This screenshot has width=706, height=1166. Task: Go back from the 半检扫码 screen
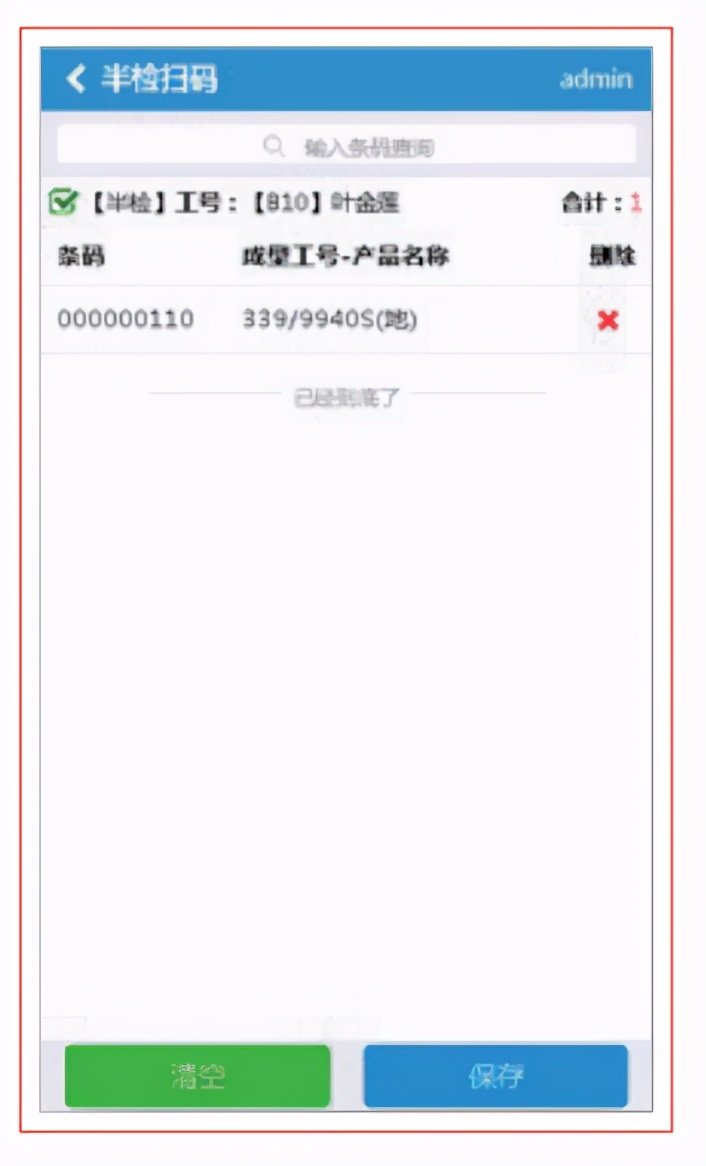[x=76, y=78]
